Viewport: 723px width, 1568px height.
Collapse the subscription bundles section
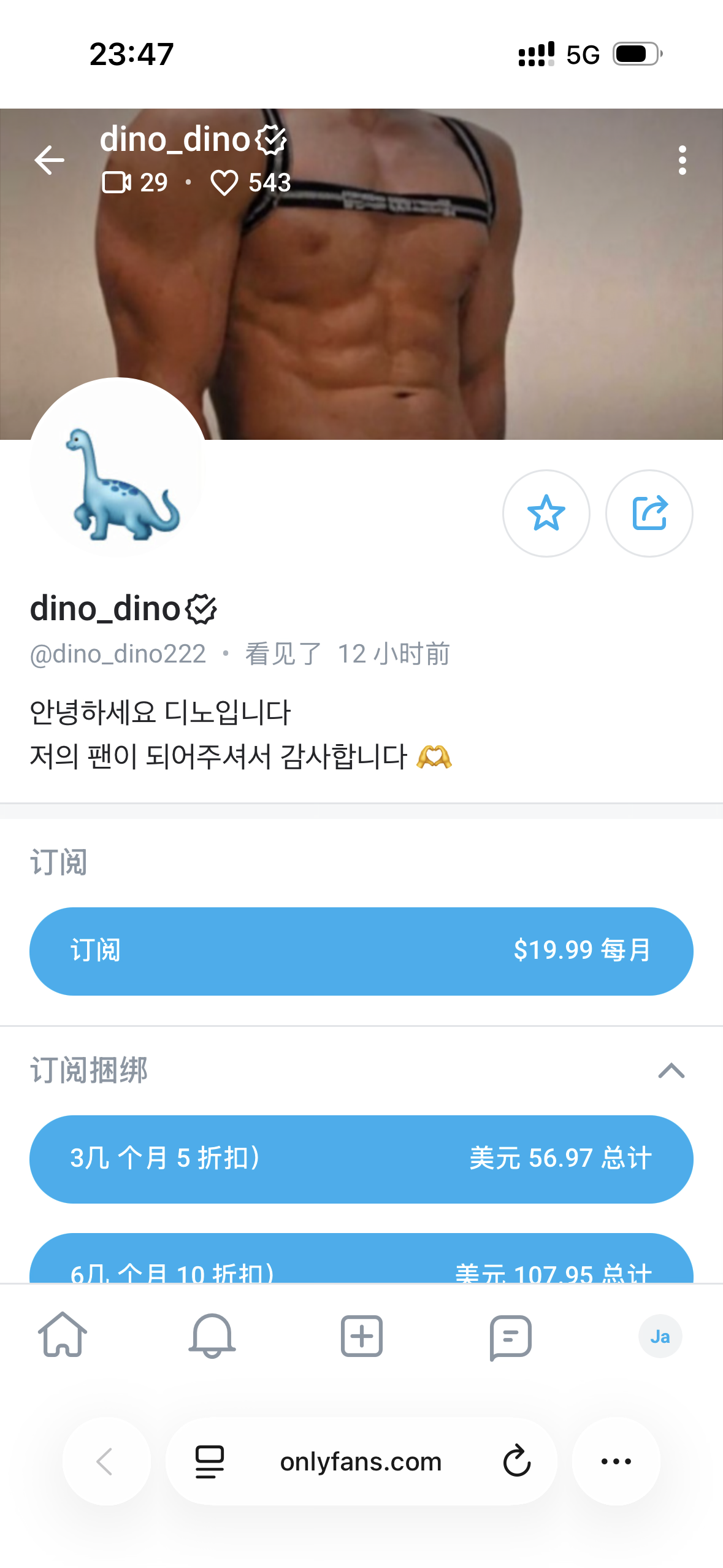click(671, 1071)
